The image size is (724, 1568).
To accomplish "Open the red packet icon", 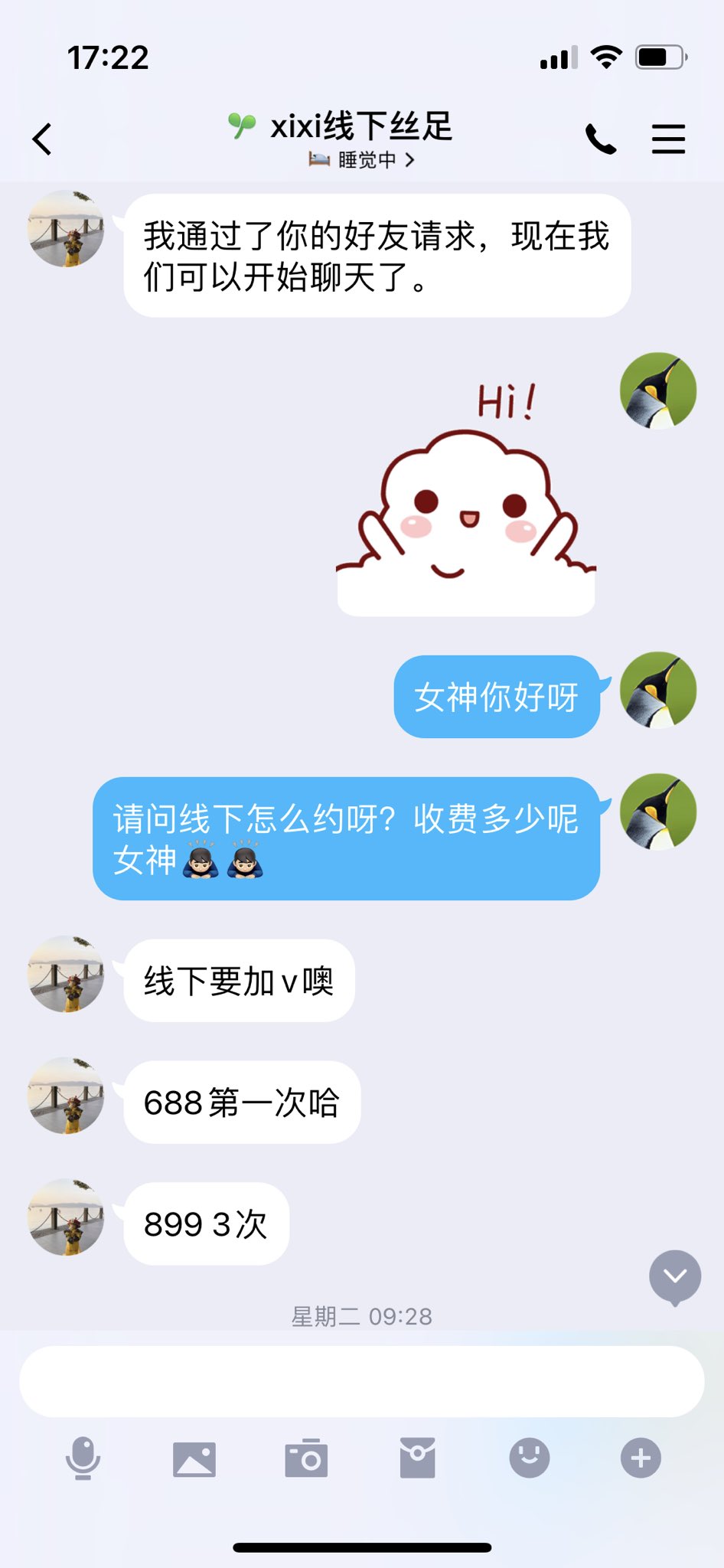I will click(x=417, y=1459).
